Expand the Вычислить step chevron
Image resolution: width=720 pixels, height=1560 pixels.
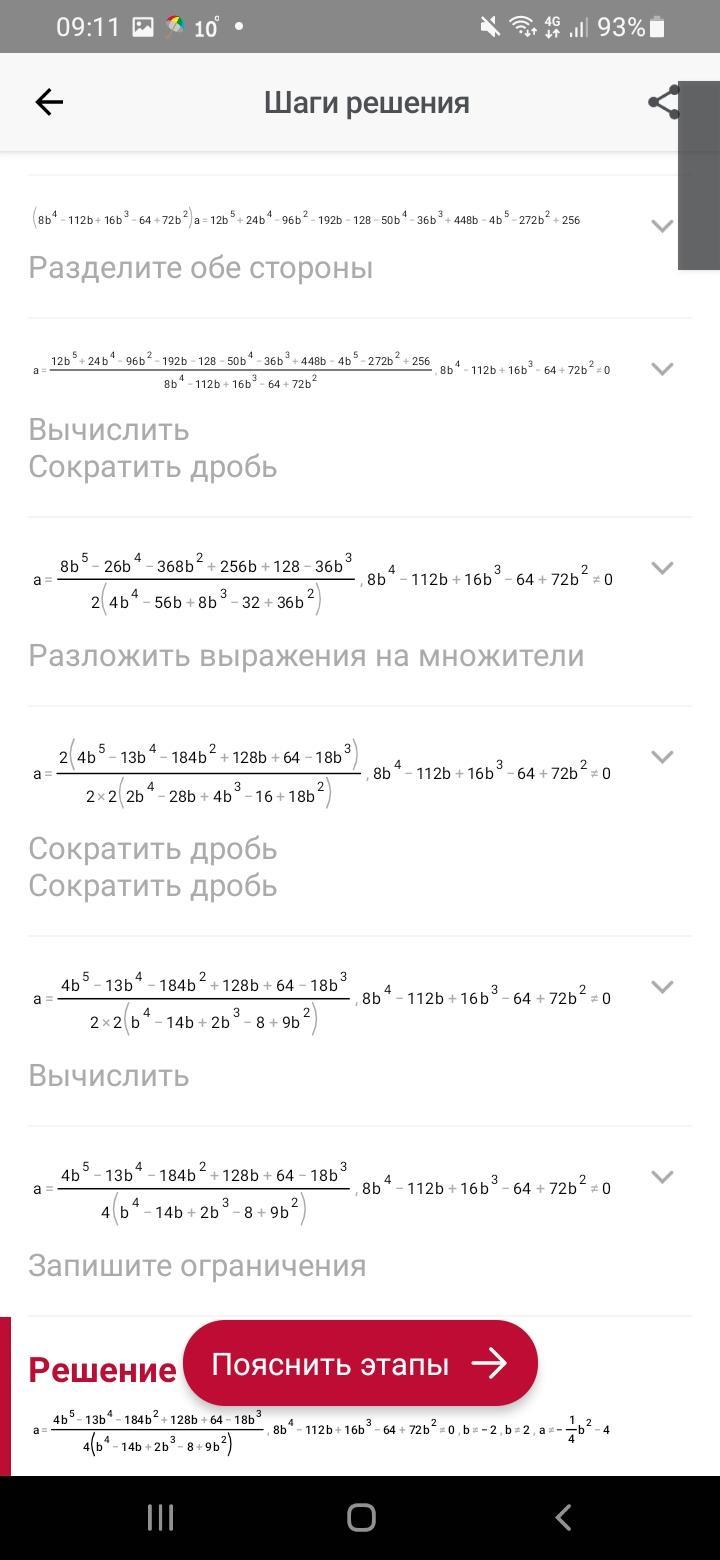pos(662,987)
